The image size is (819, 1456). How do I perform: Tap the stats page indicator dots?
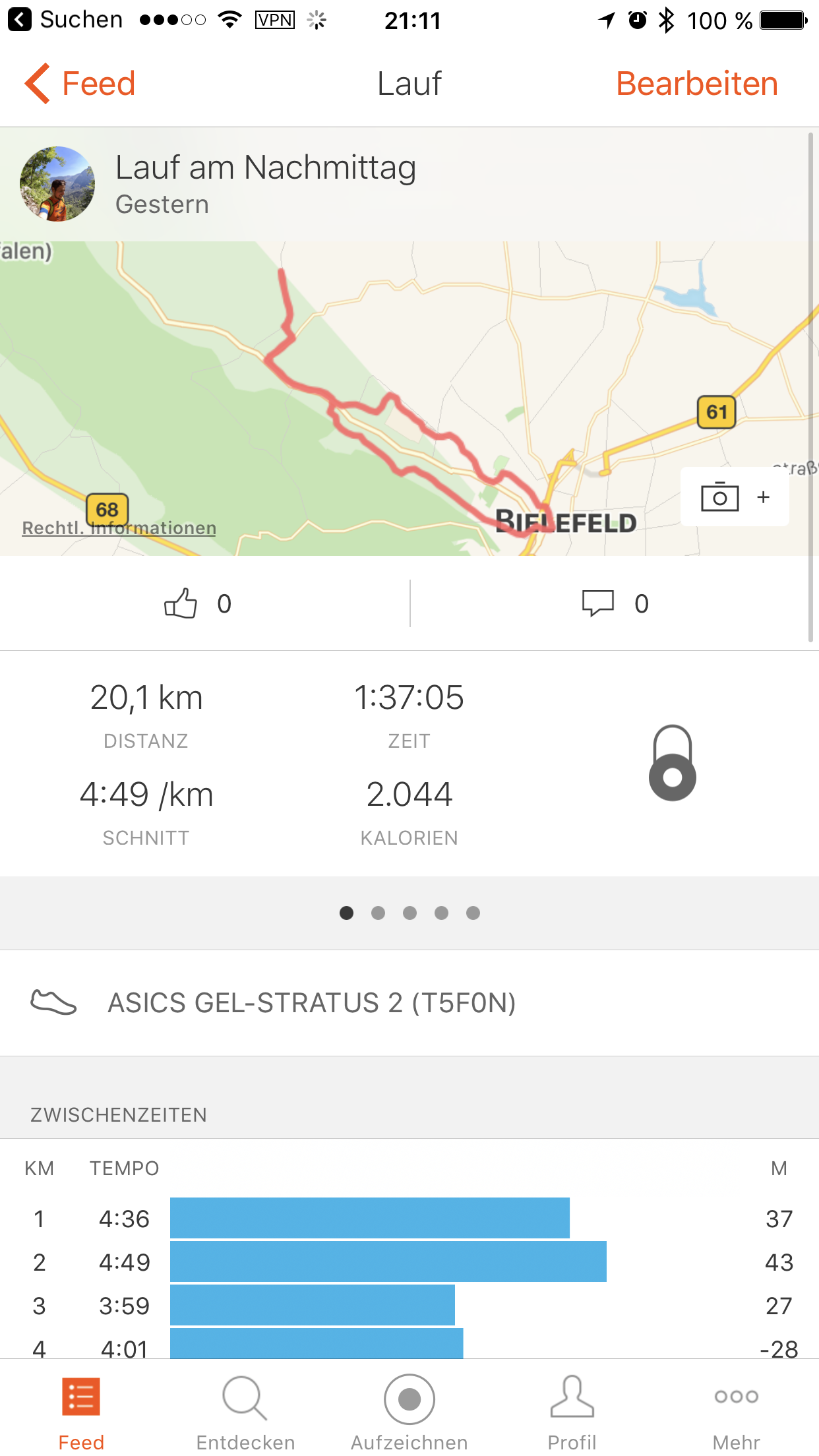[x=409, y=913]
